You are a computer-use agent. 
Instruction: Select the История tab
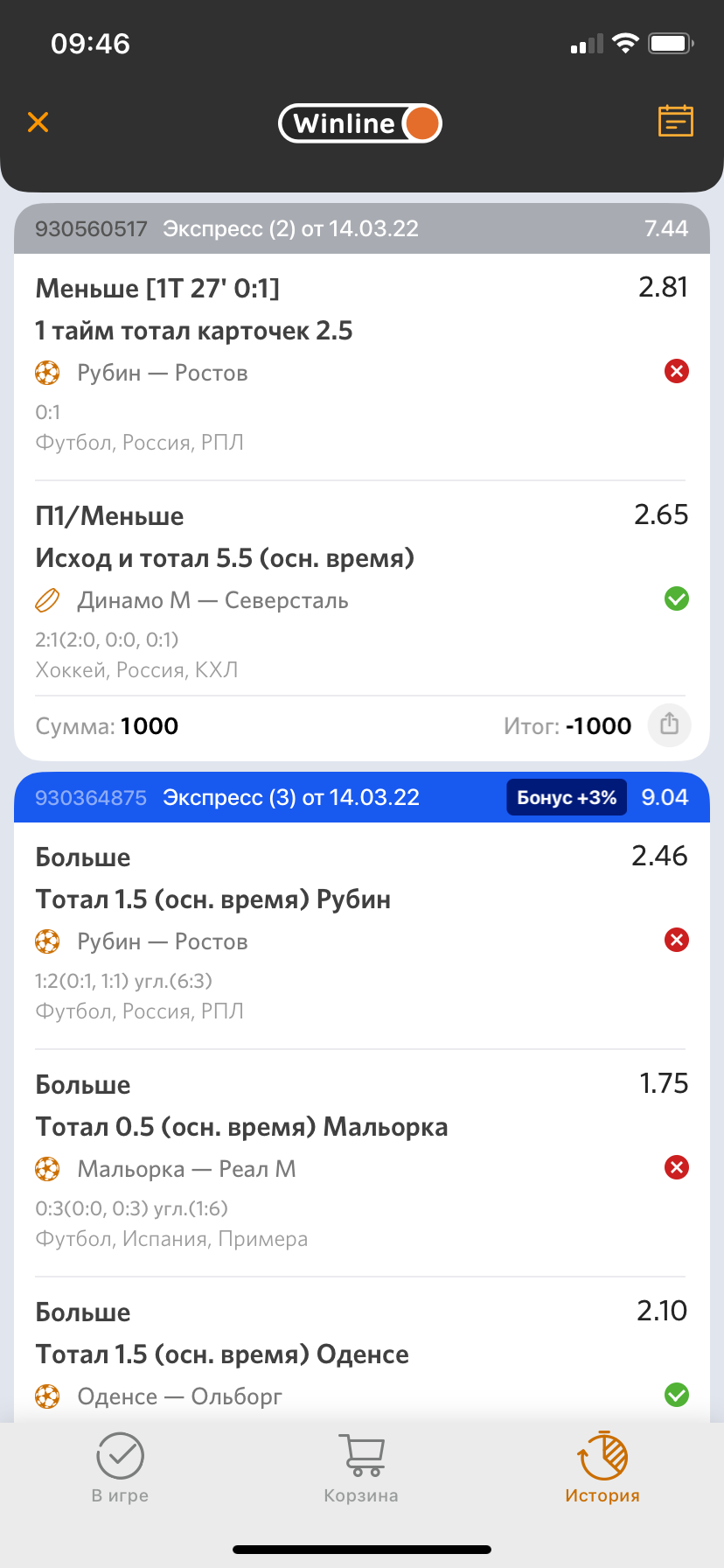[x=602, y=1467]
